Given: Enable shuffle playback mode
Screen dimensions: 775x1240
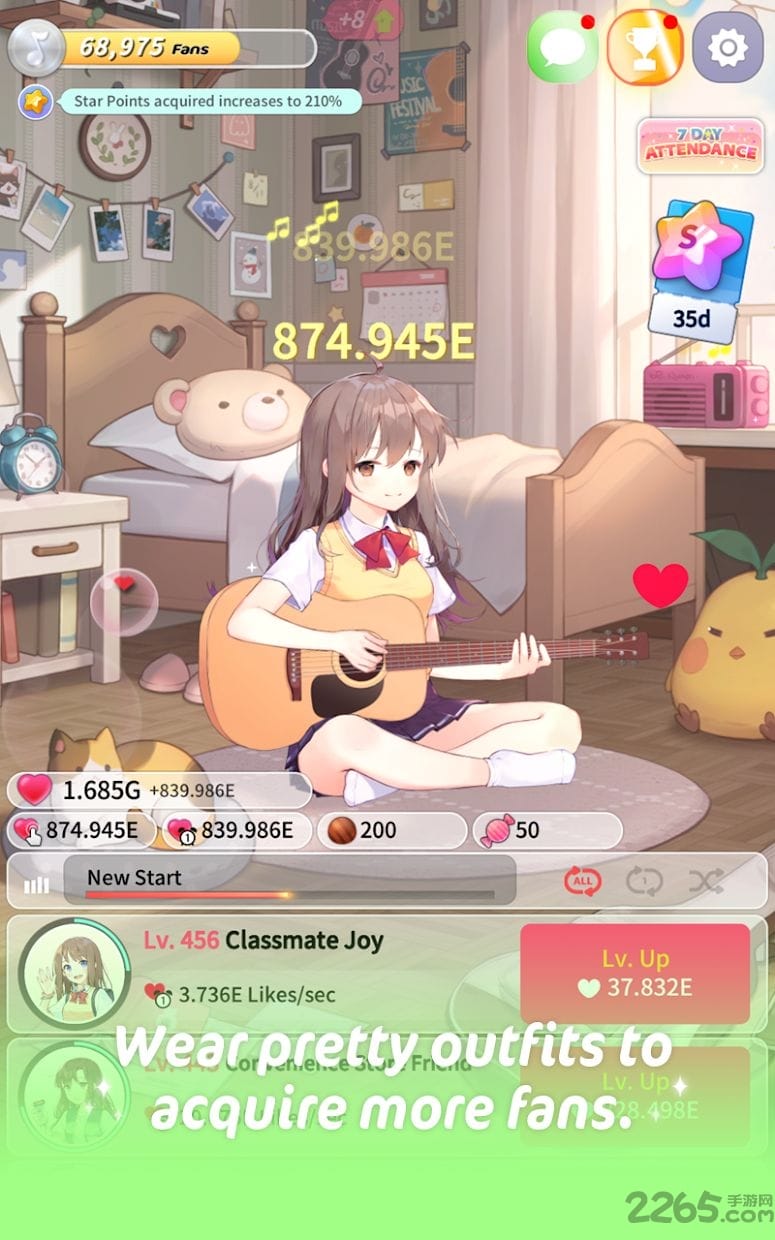Looking at the screenshot, I should coord(706,881).
